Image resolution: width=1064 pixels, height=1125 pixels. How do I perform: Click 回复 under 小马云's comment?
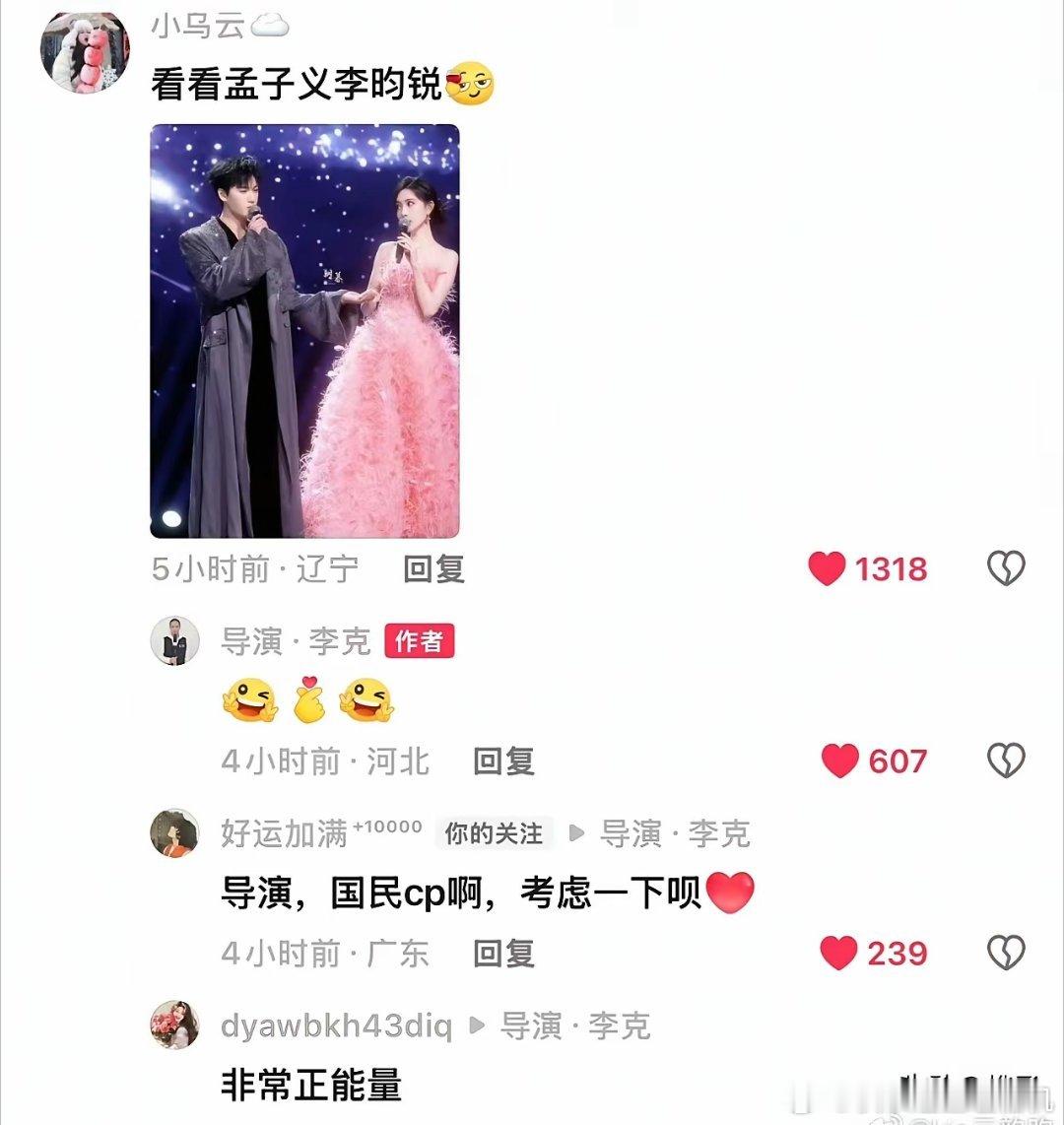(x=433, y=568)
